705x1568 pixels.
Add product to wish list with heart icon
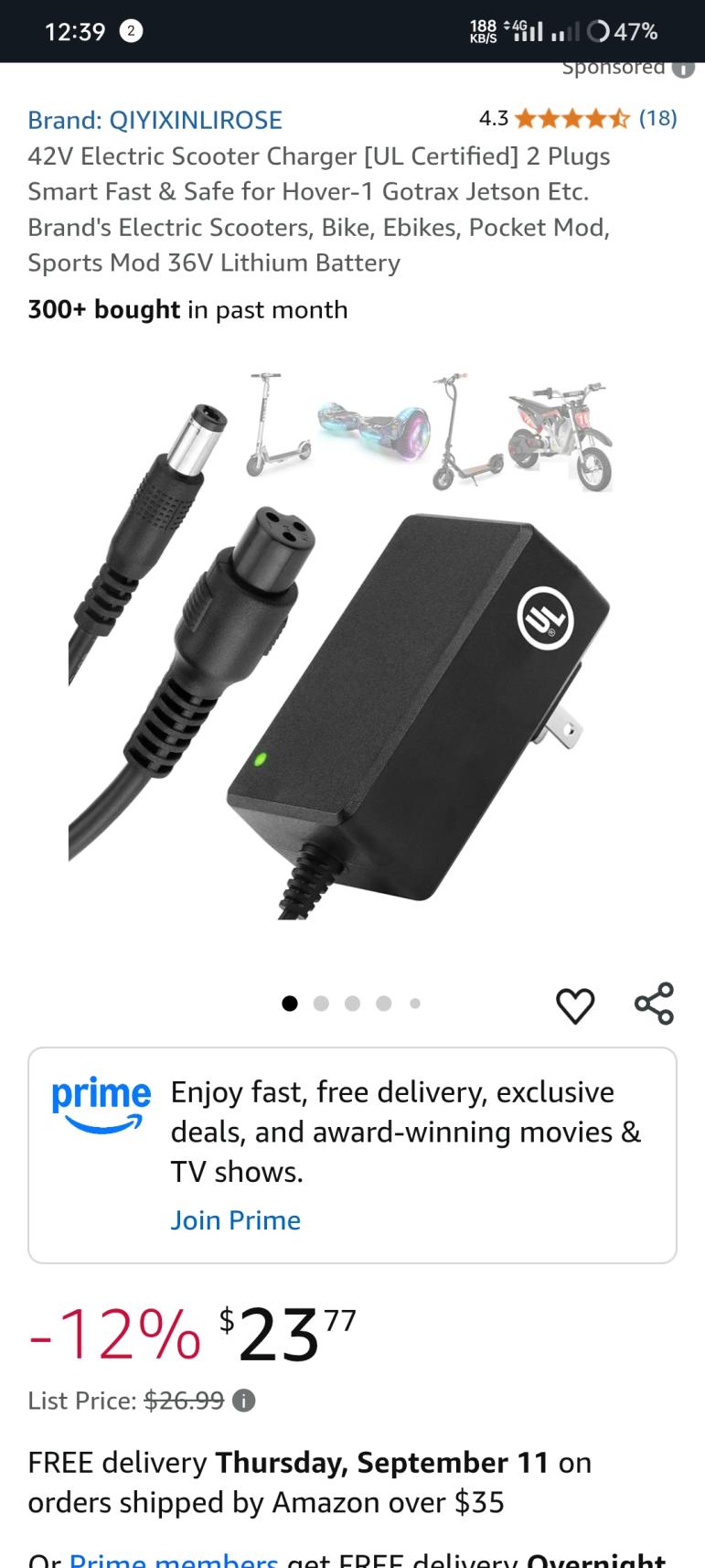pos(575,1005)
